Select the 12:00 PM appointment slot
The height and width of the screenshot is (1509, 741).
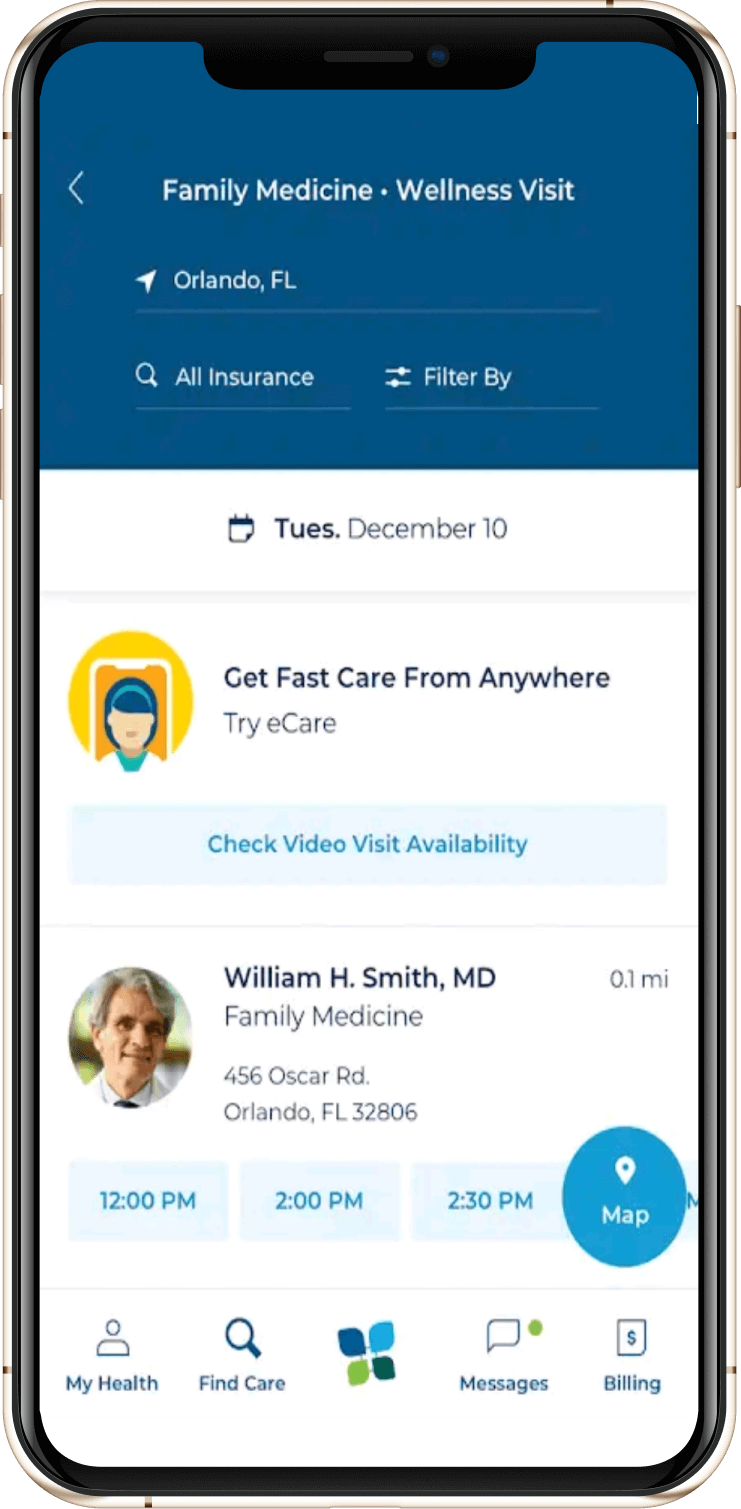[x=148, y=1200]
